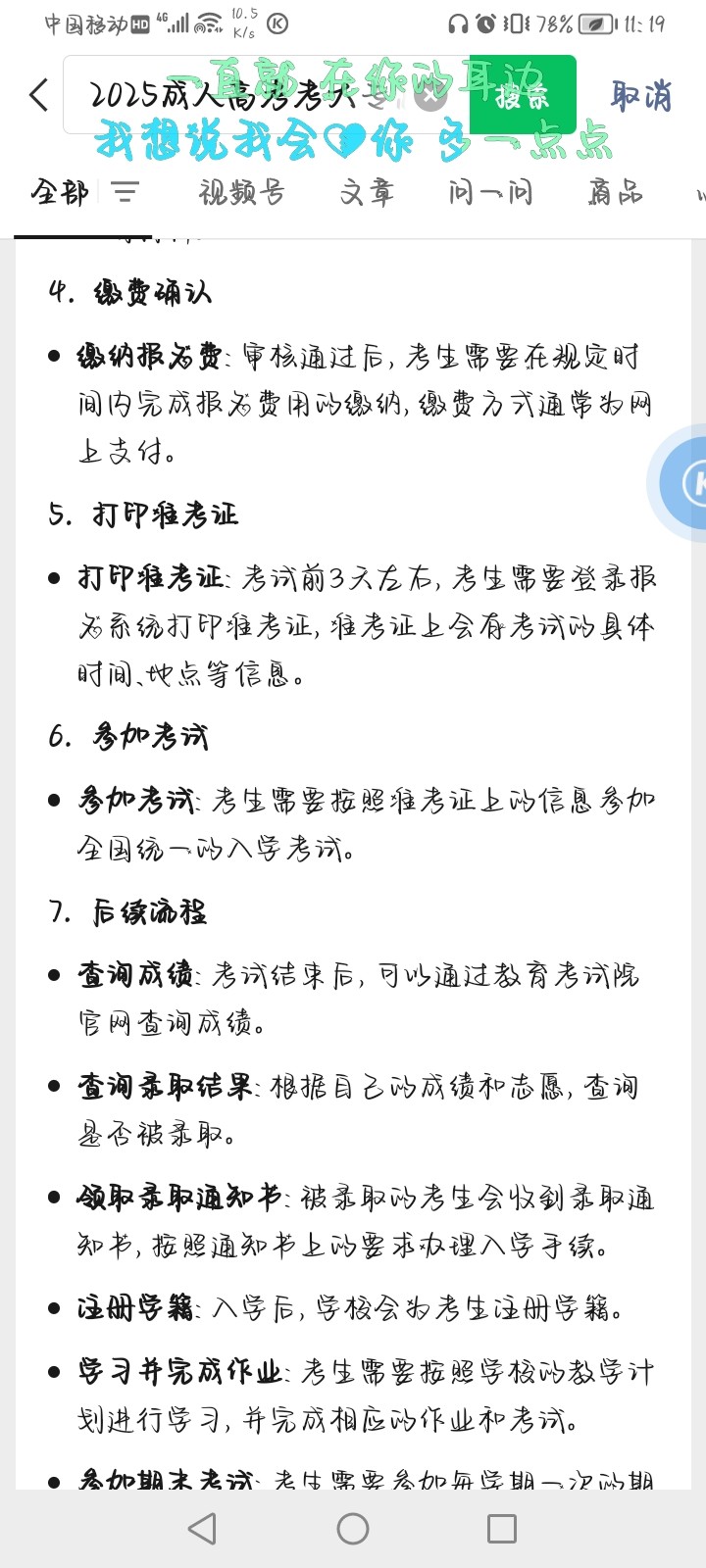This screenshot has height=1568, width=706.
Task: Switch to the 文章 tab
Action: (367, 191)
